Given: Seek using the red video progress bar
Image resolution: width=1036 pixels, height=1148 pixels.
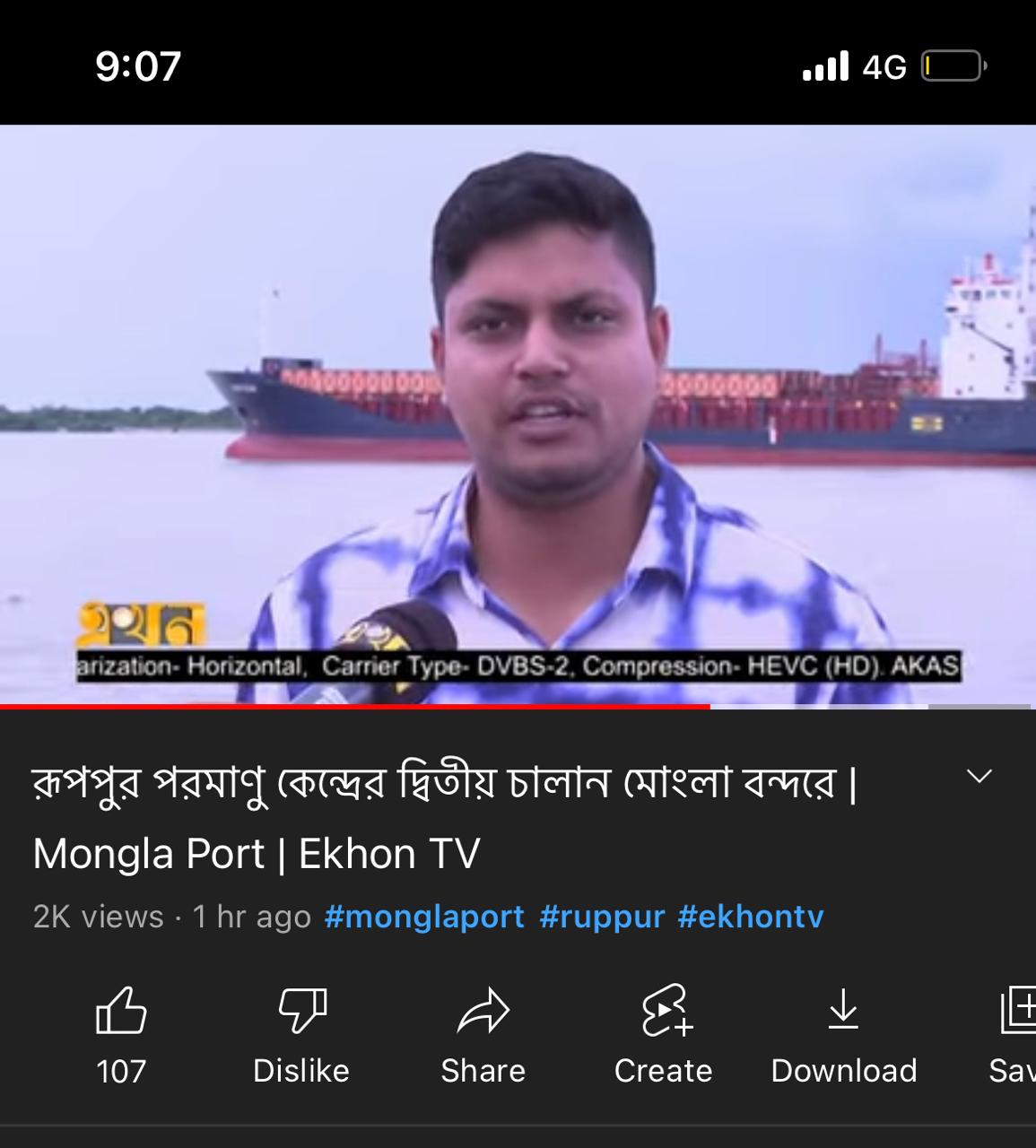Looking at the screenshot, I should point(516,707).
